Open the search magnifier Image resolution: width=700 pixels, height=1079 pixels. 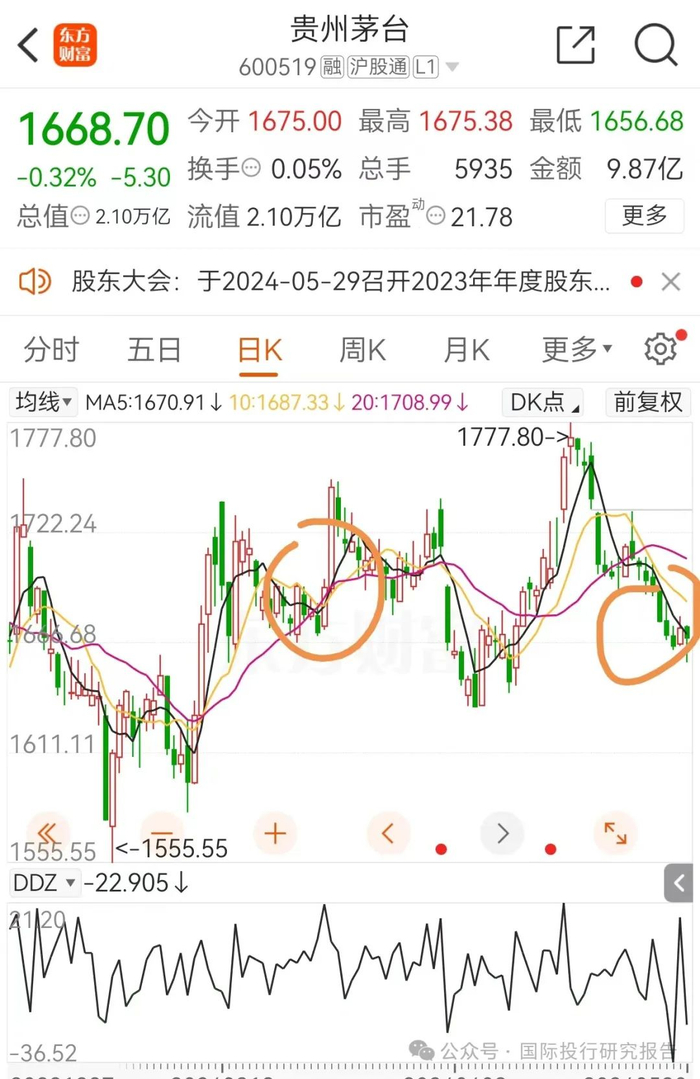[x=656, y=45]
